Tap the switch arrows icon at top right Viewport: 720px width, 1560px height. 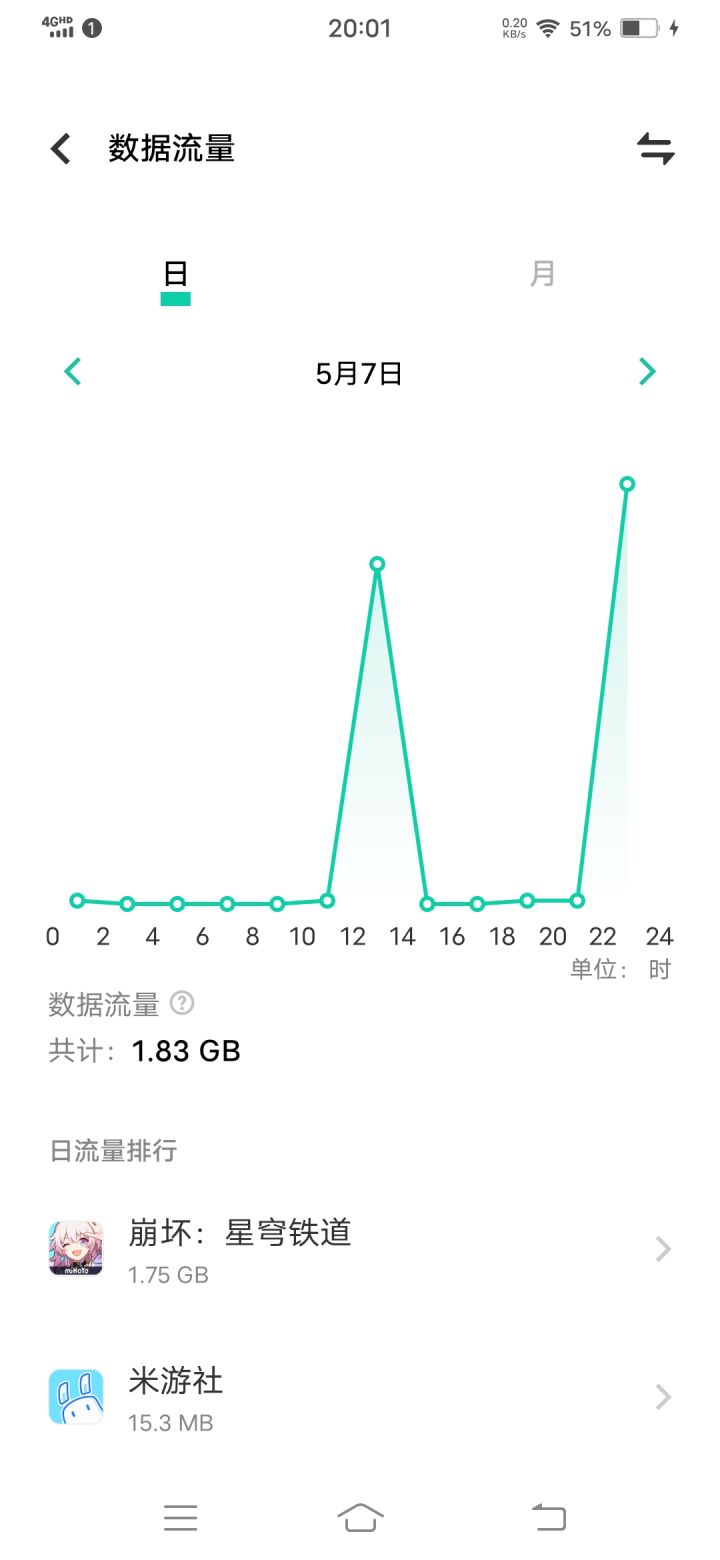point(656,149)
